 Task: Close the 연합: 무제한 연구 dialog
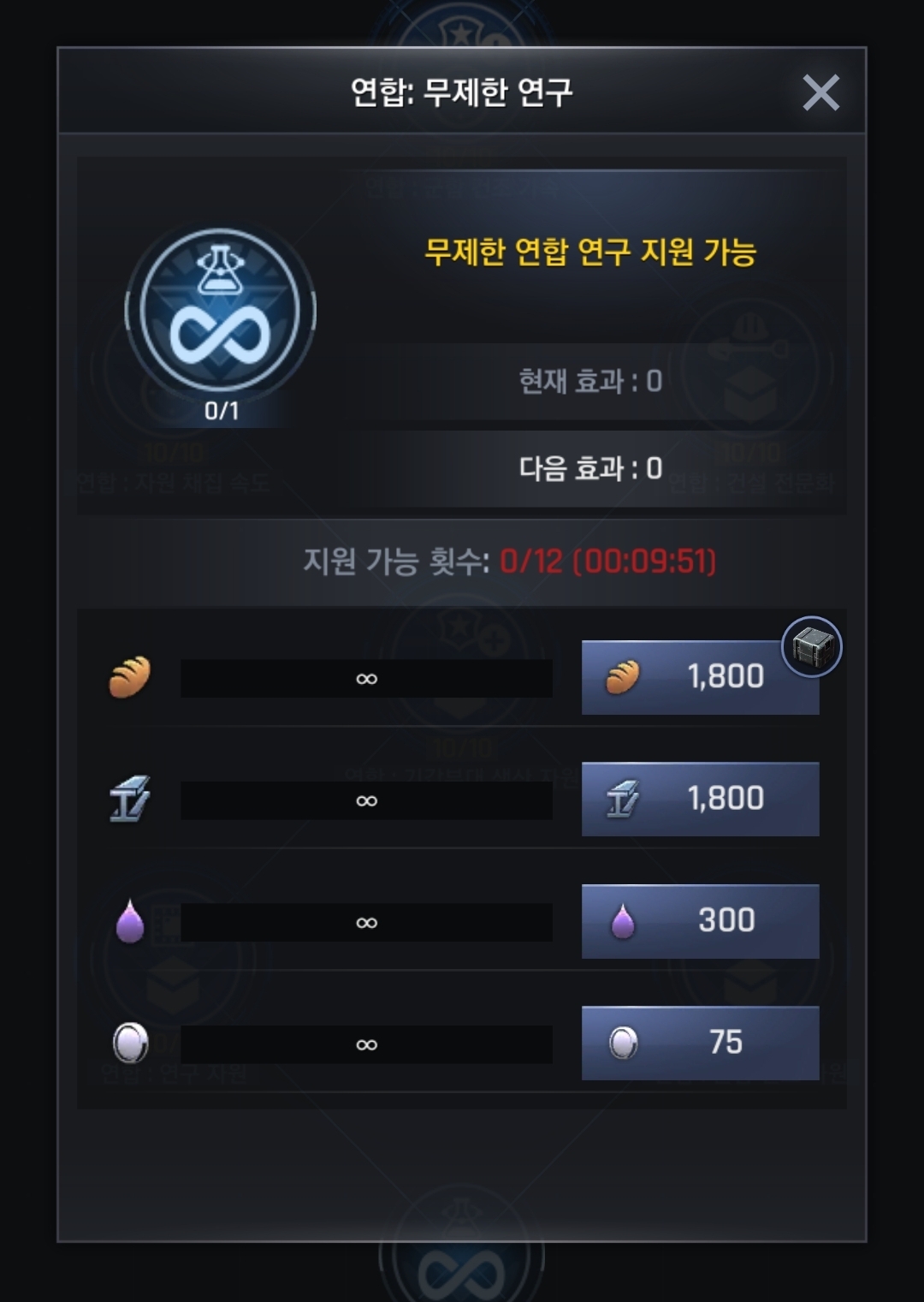pyautogui.click(x=820, y=92)
